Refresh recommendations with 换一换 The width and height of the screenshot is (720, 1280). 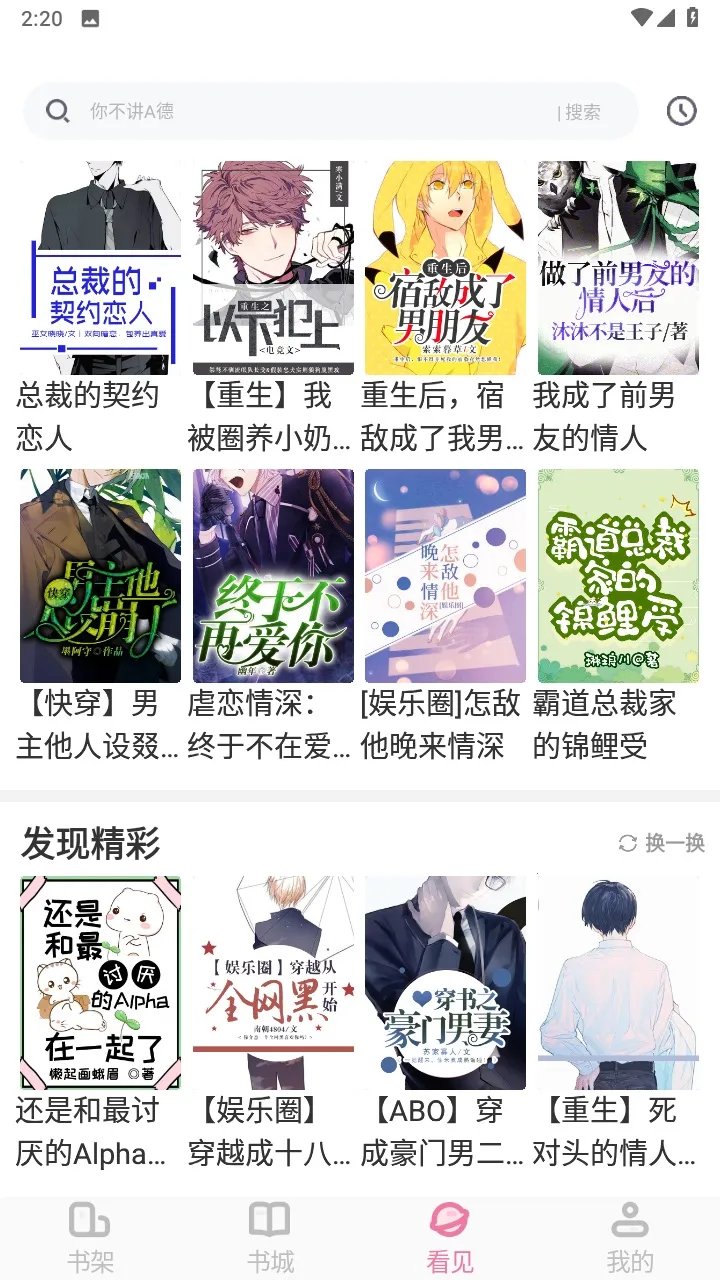click(x=662, y=843)
